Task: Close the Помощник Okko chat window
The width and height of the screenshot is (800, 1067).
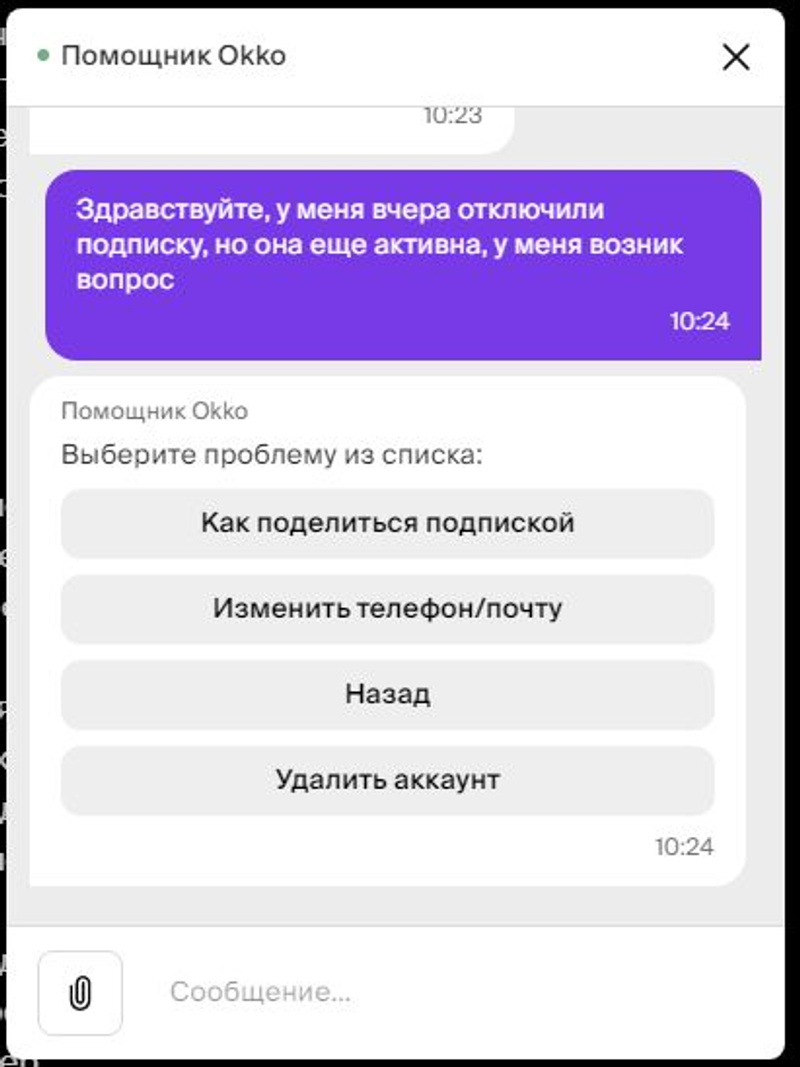Action: click(x=735, y=58)
